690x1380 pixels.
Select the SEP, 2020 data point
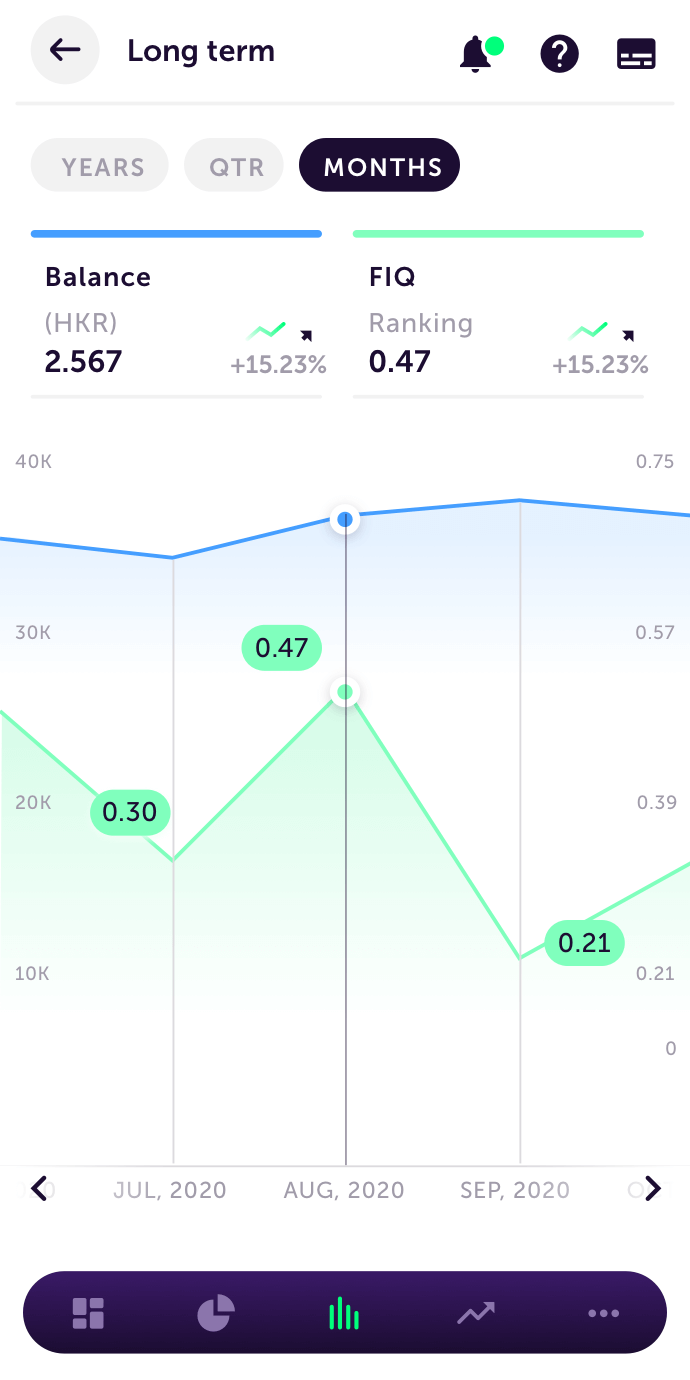(515, 1190)
